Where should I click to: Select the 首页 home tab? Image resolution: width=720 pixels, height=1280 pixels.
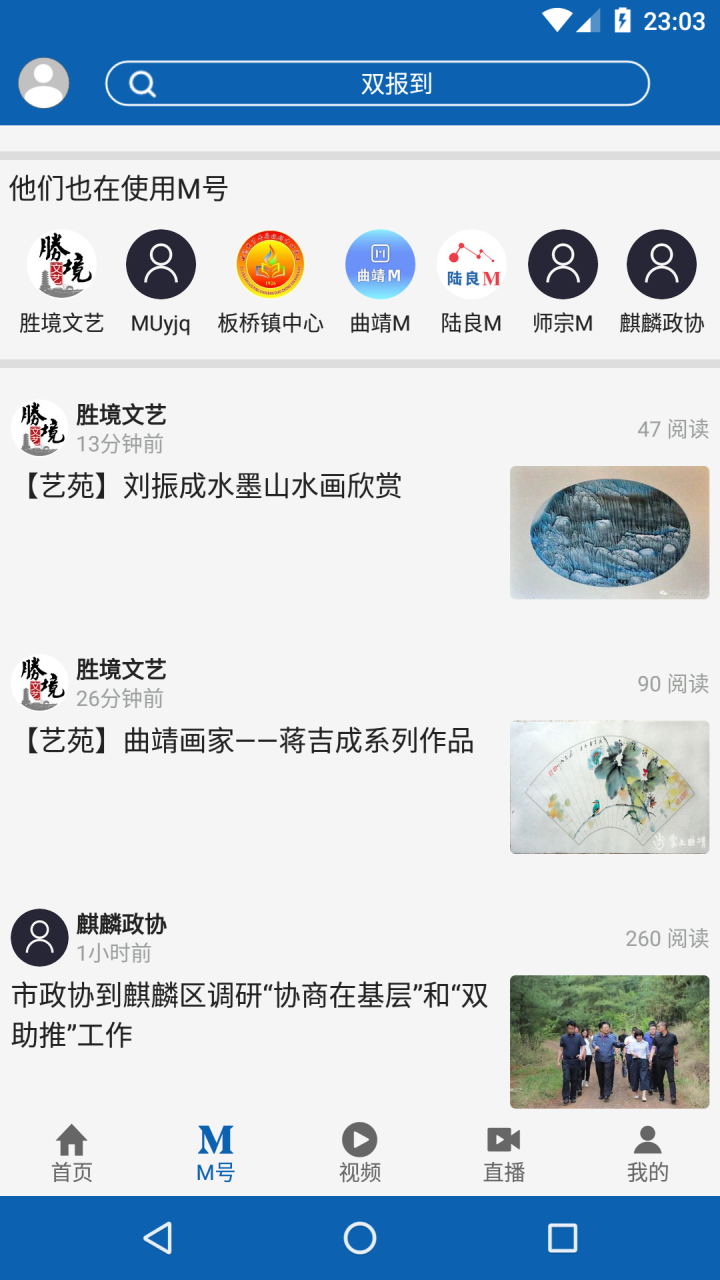coord(71,1151)
